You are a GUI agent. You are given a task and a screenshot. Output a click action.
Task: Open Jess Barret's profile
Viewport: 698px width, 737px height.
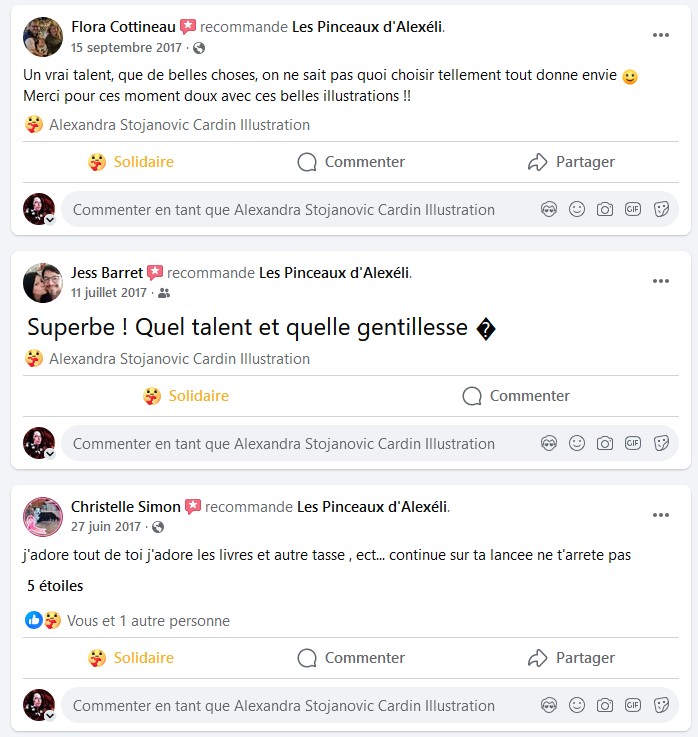coord(107,273)
